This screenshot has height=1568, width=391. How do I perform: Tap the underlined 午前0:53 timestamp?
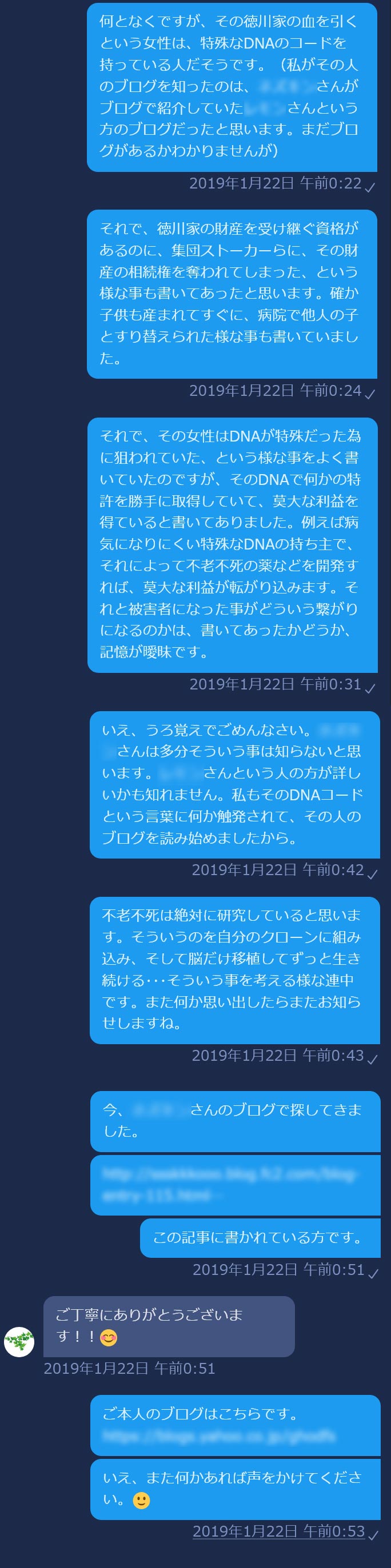point(278,1531)
